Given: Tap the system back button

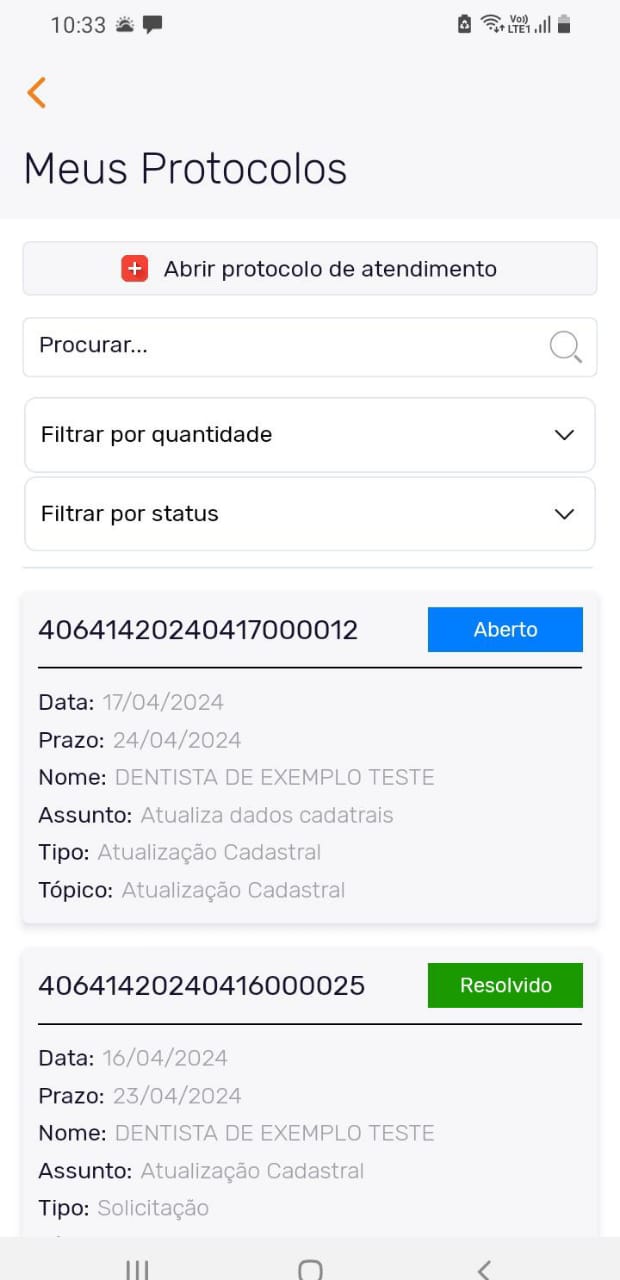Looking at the screenshot, I should [484, 1268].
